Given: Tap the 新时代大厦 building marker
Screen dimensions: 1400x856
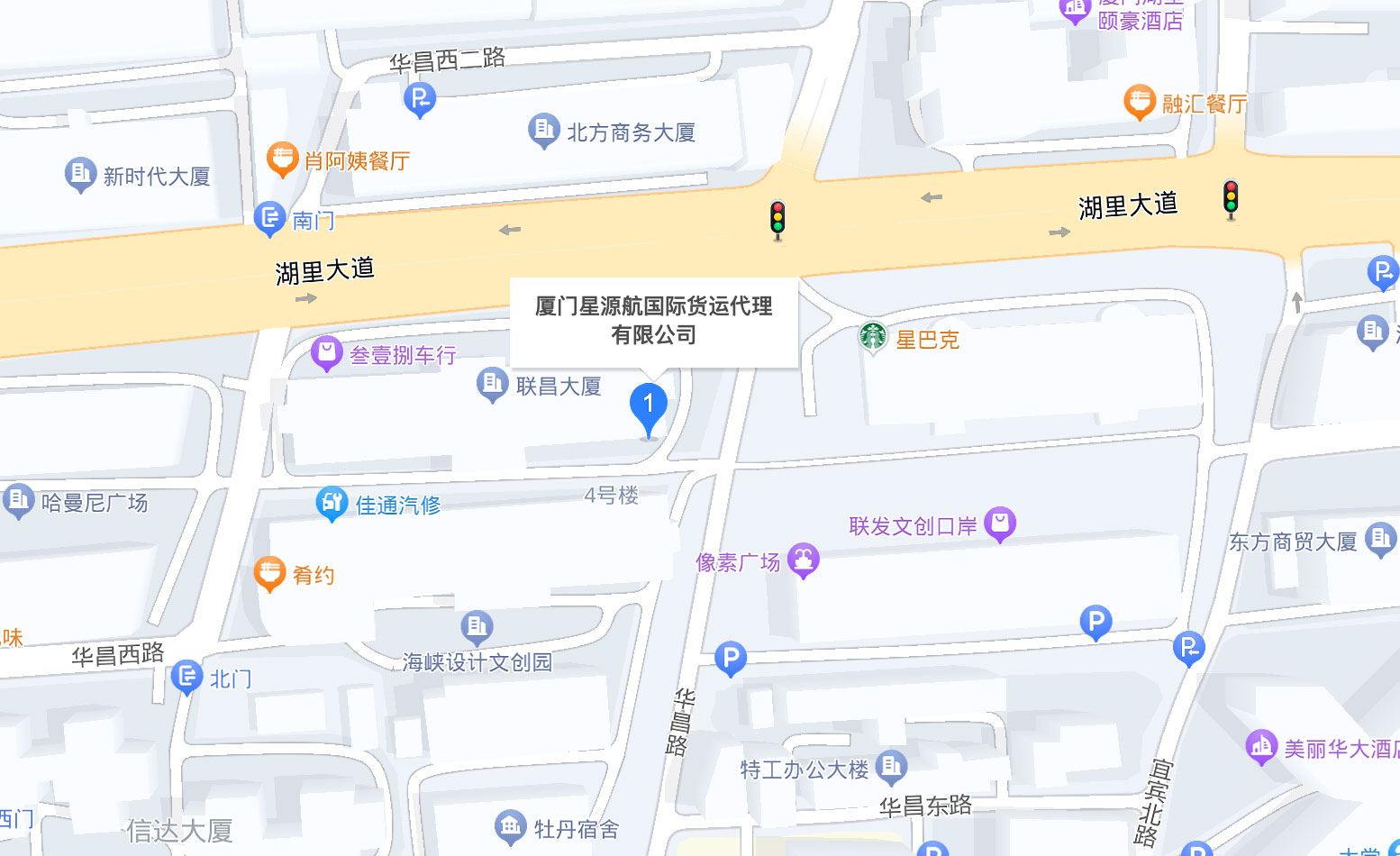Looking at the screenshot, I should (x=80, y=174).
